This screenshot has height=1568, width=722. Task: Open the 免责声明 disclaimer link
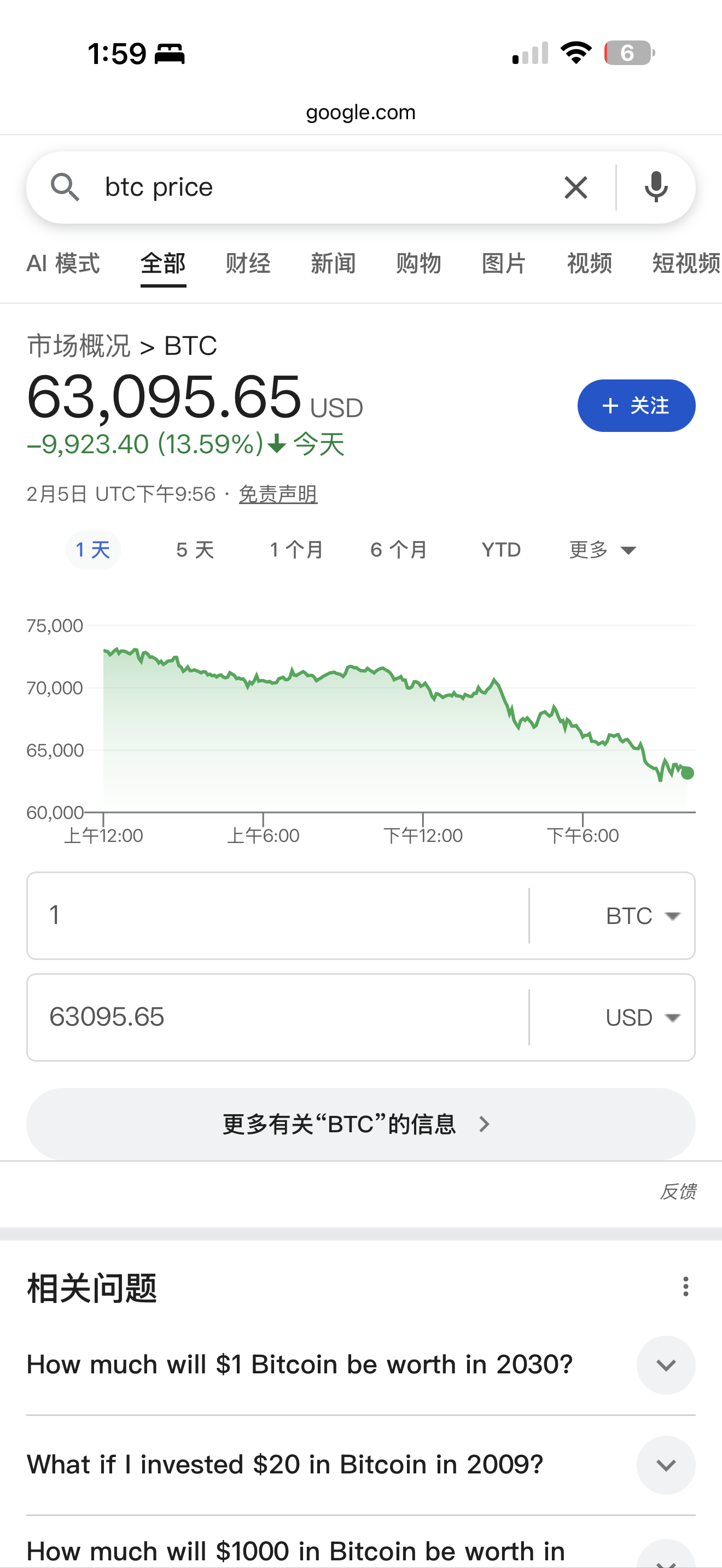(x=278, y=494)
